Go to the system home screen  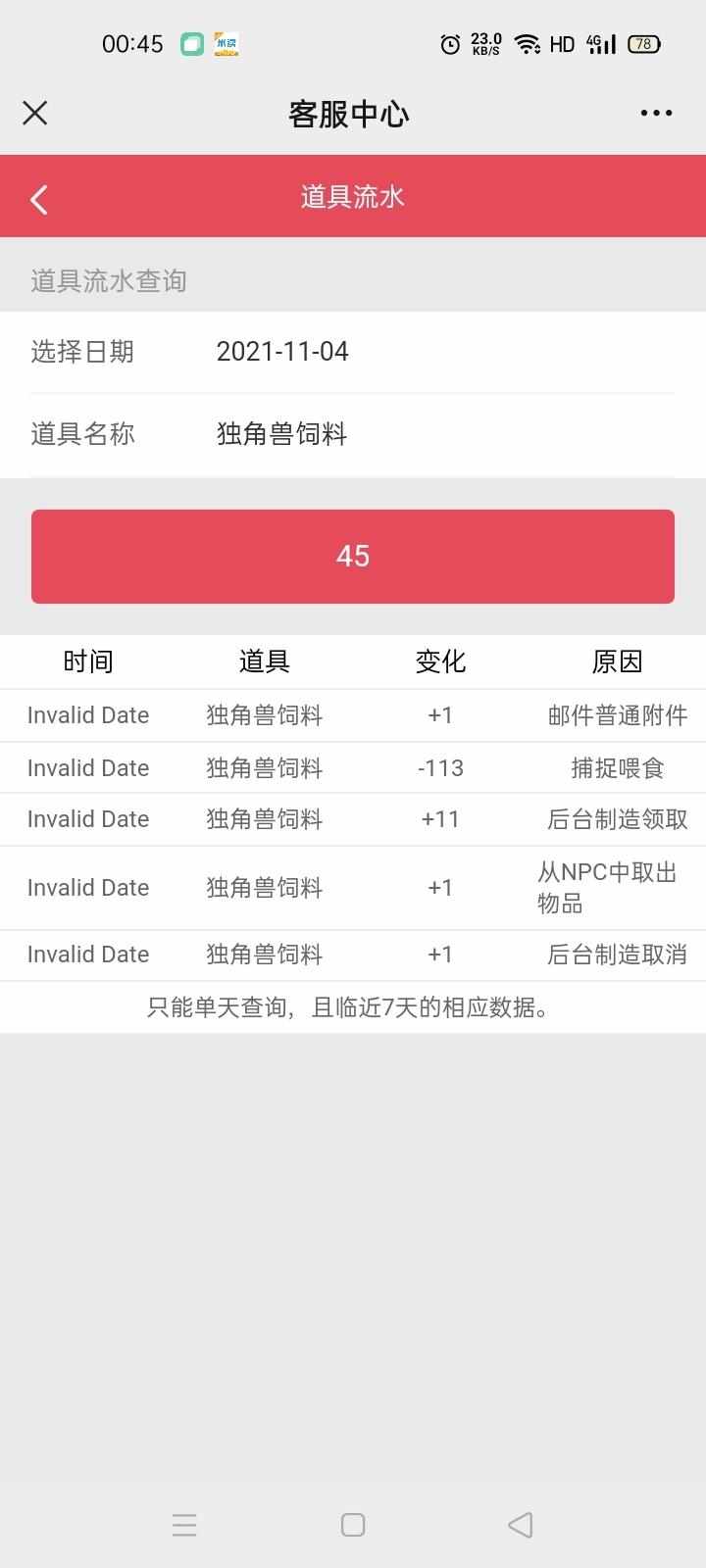tap(353, 1525)
